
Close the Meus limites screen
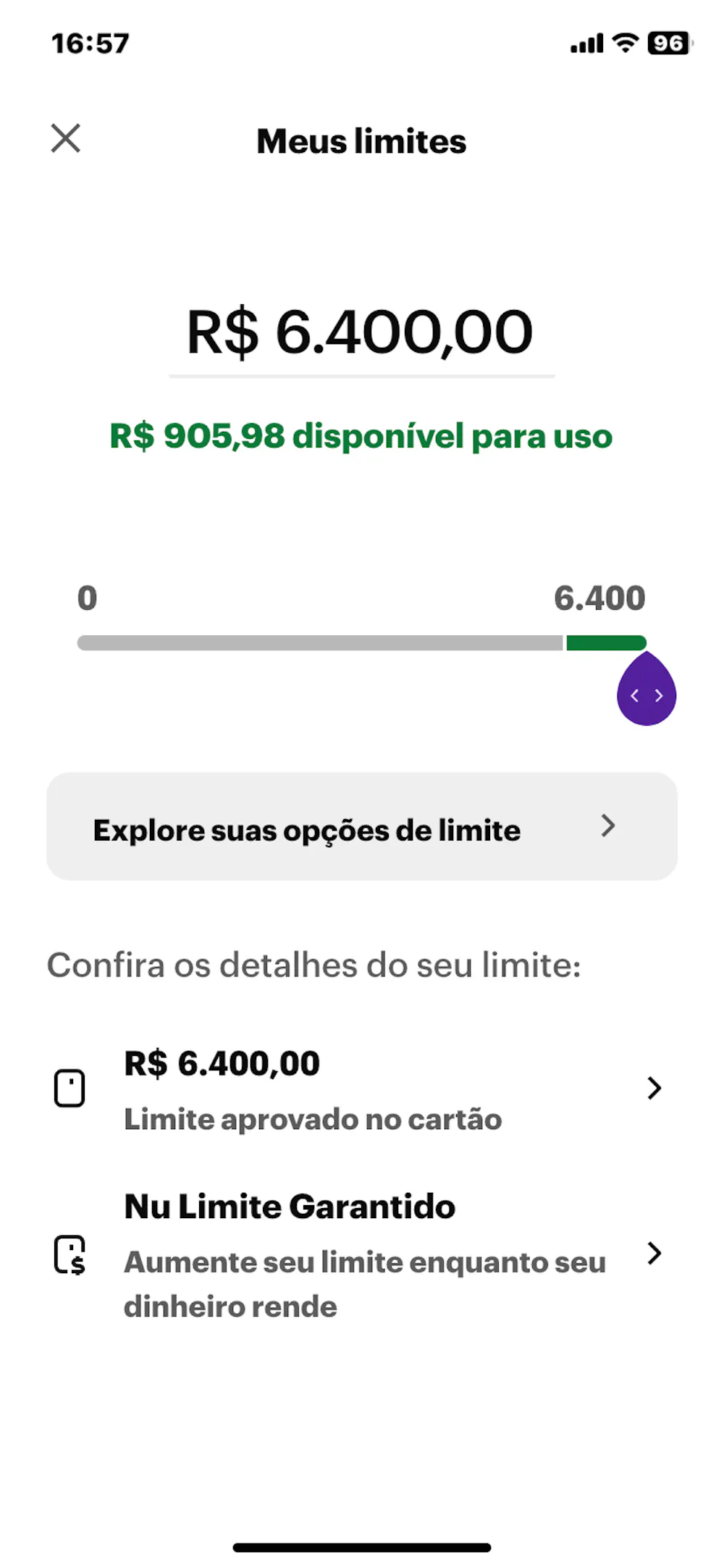click(x=65, y=138)
